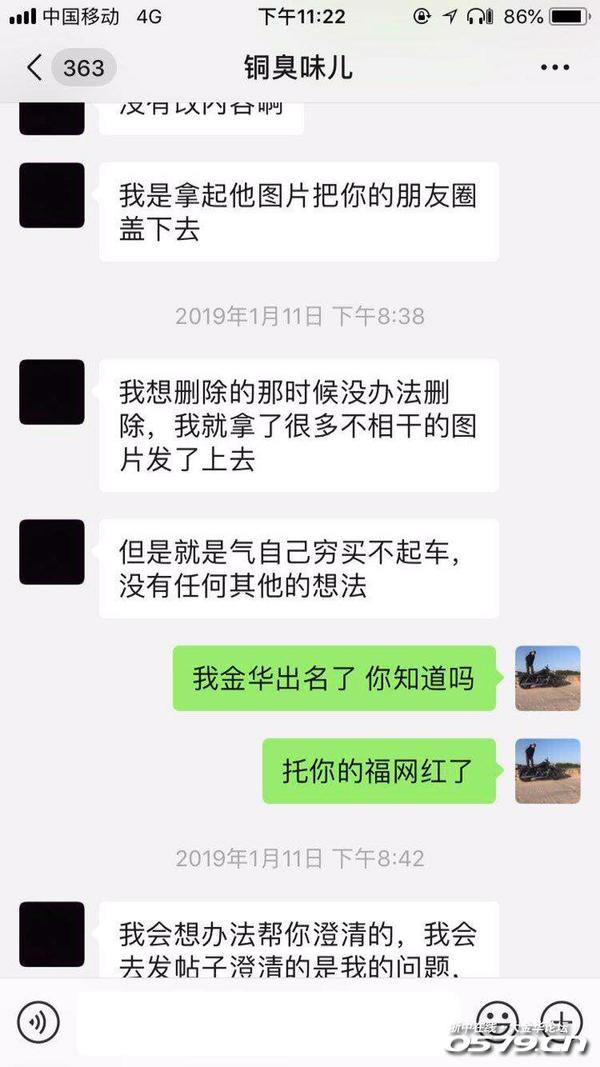Go back to the chat list
Viewport: 600px width, 1067px height.
click(36, 68)
